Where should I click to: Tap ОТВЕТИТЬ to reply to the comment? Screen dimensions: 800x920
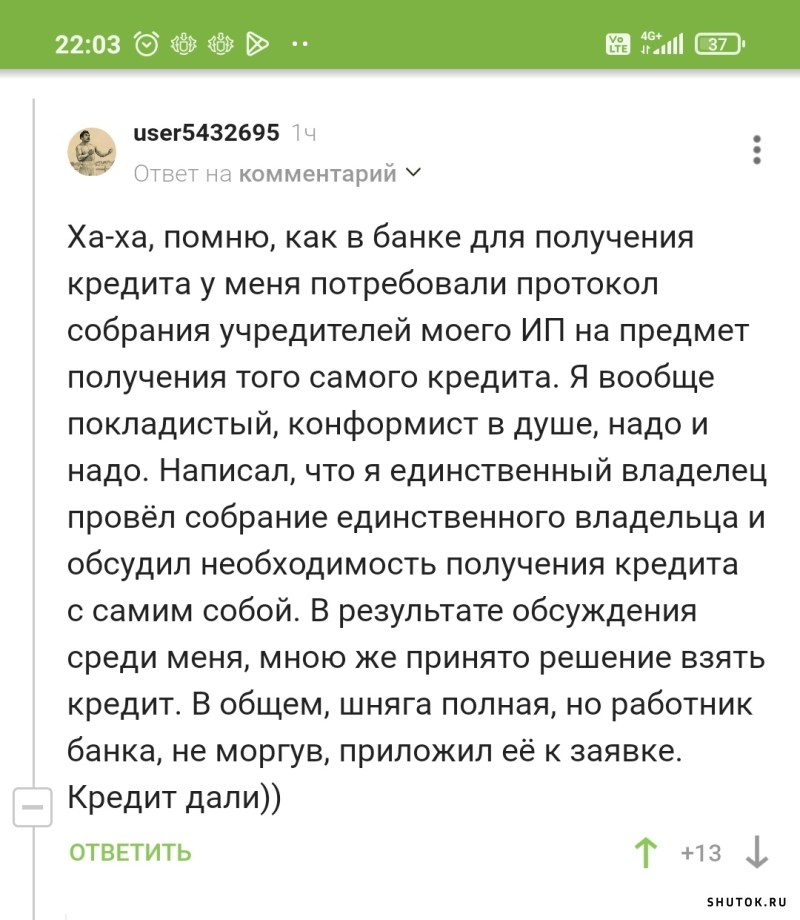(130, 852)
